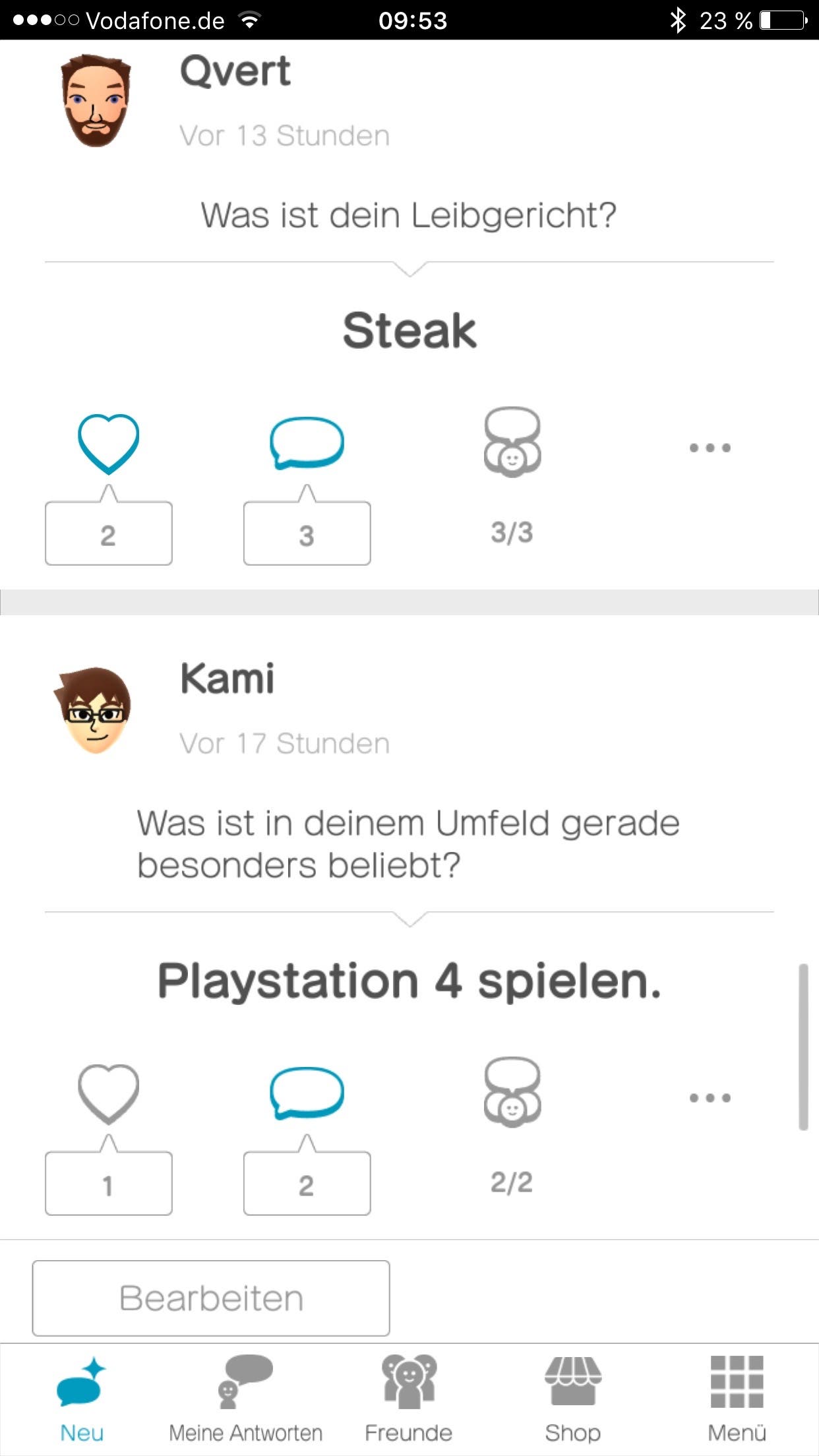Comment on Kami's Playstation 4 answer
This screenshot has height=1456, width=819.
tap(307, 1093)
